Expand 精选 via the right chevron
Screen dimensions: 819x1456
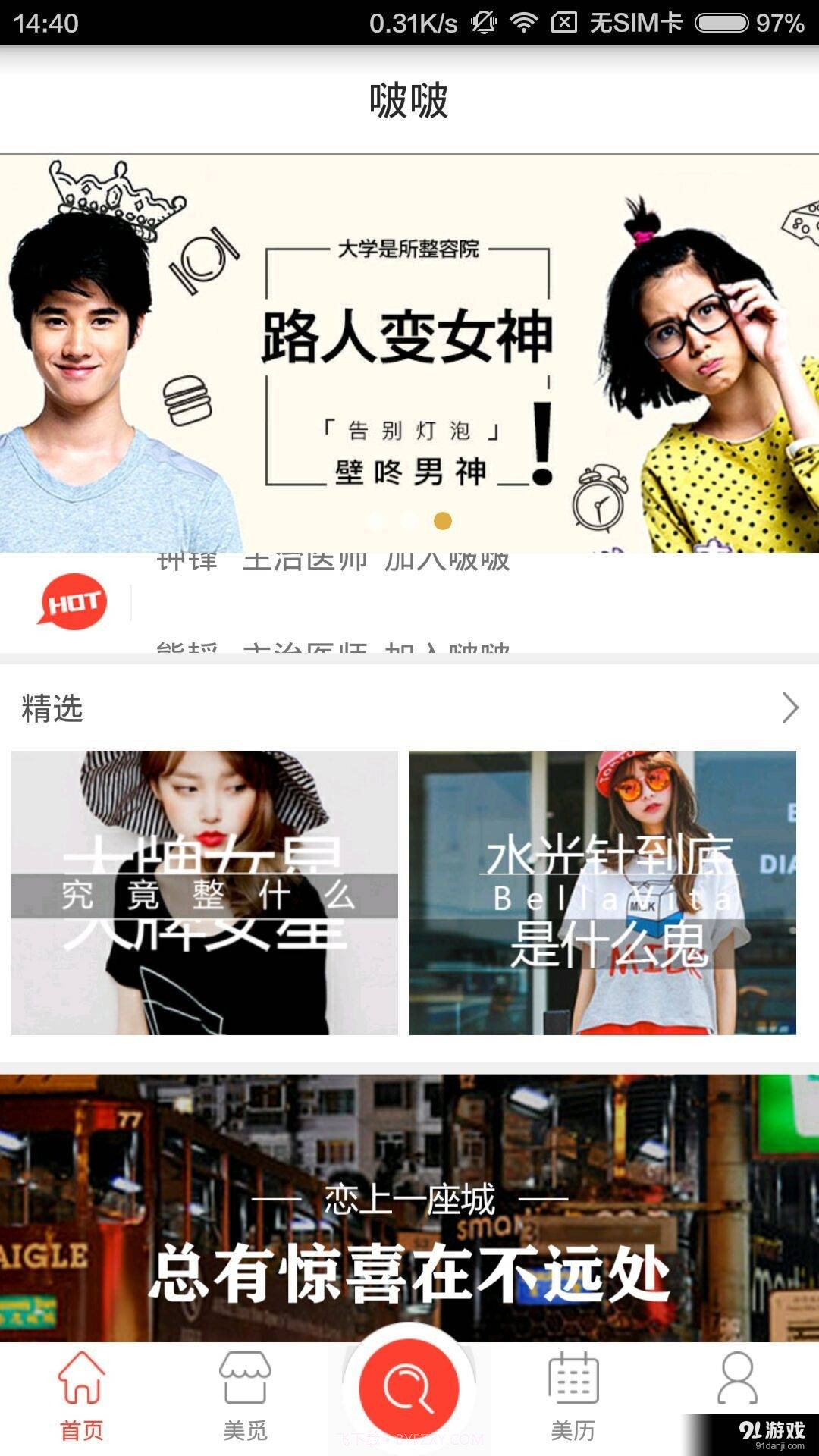[x=789, y=708]
